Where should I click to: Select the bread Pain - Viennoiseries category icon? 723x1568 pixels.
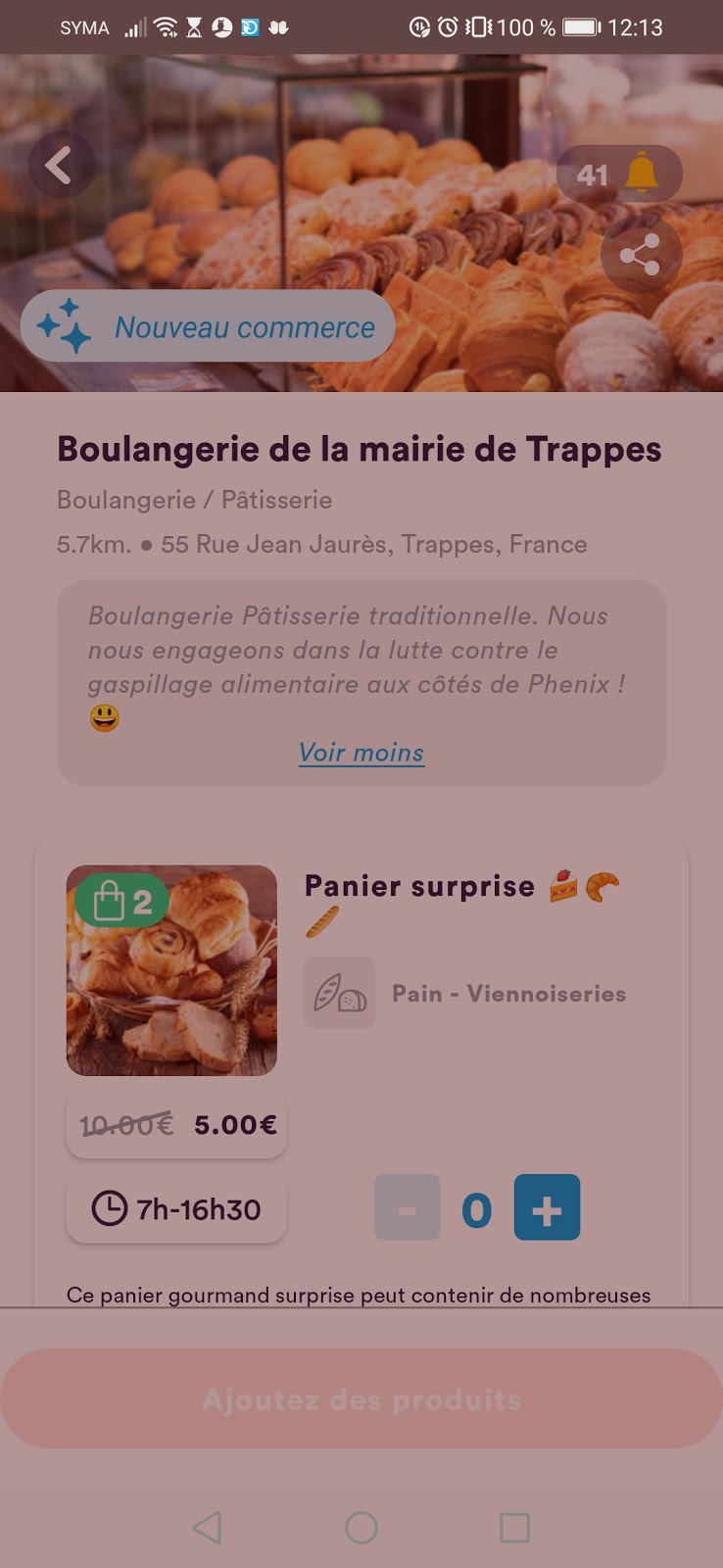click(x=339, y=993)
